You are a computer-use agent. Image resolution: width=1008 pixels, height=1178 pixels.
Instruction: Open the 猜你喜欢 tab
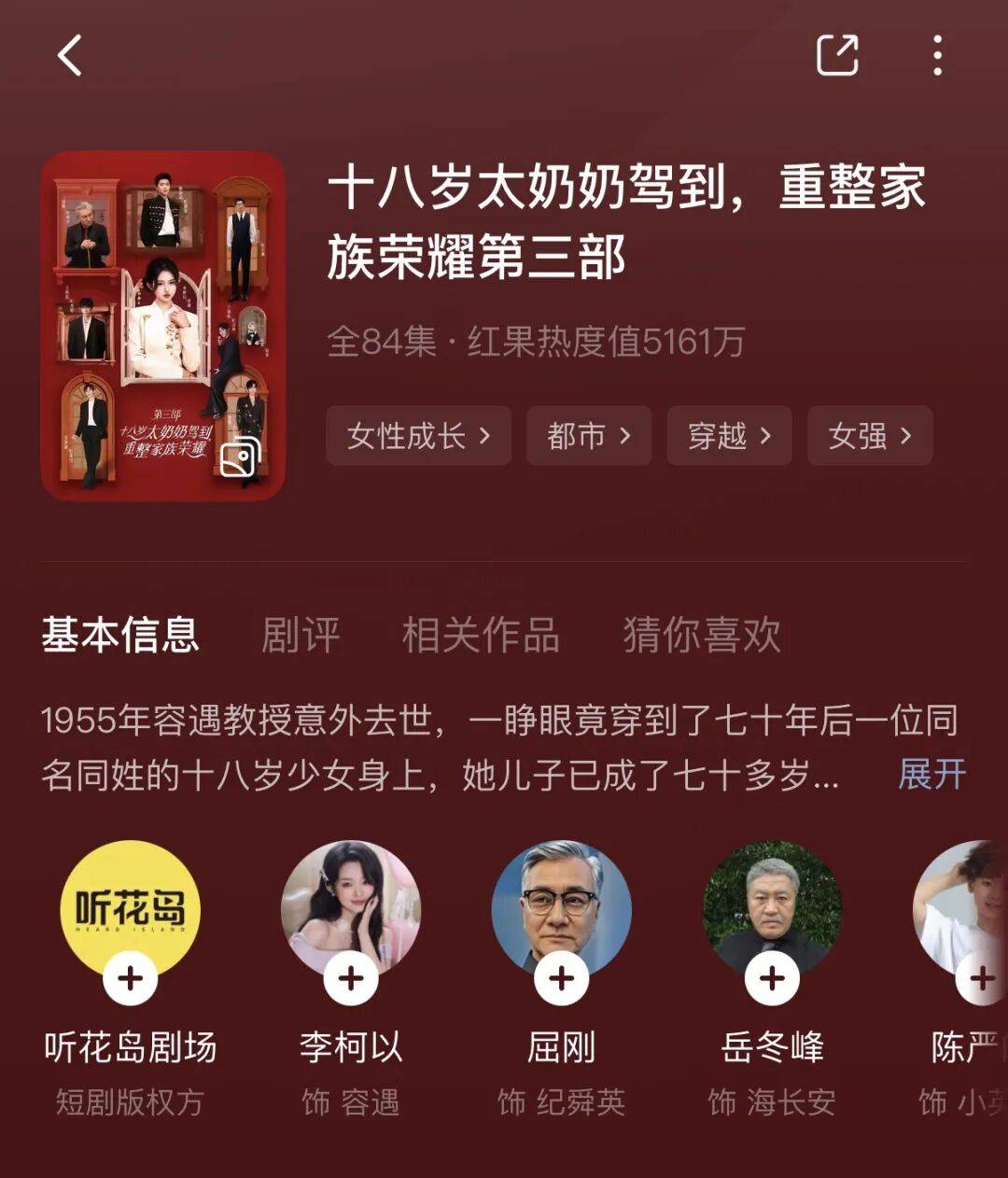(702, 635)
